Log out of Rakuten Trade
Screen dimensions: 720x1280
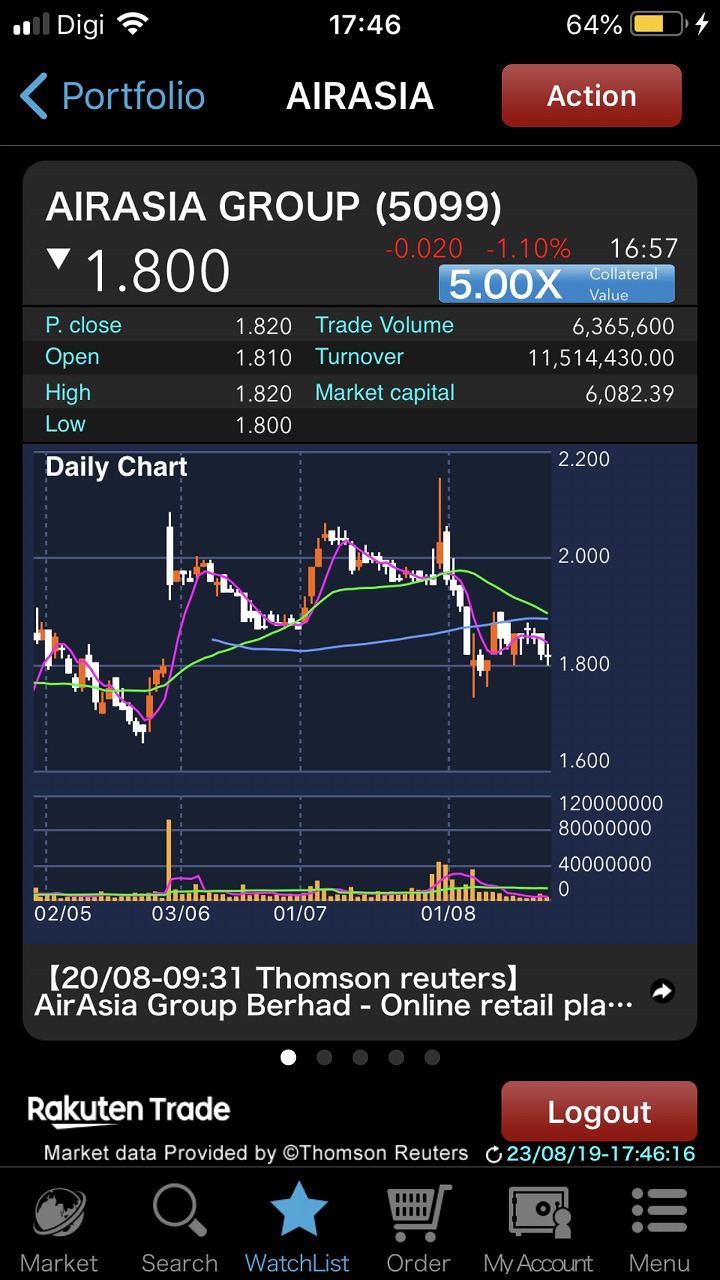coord(598,1112)
